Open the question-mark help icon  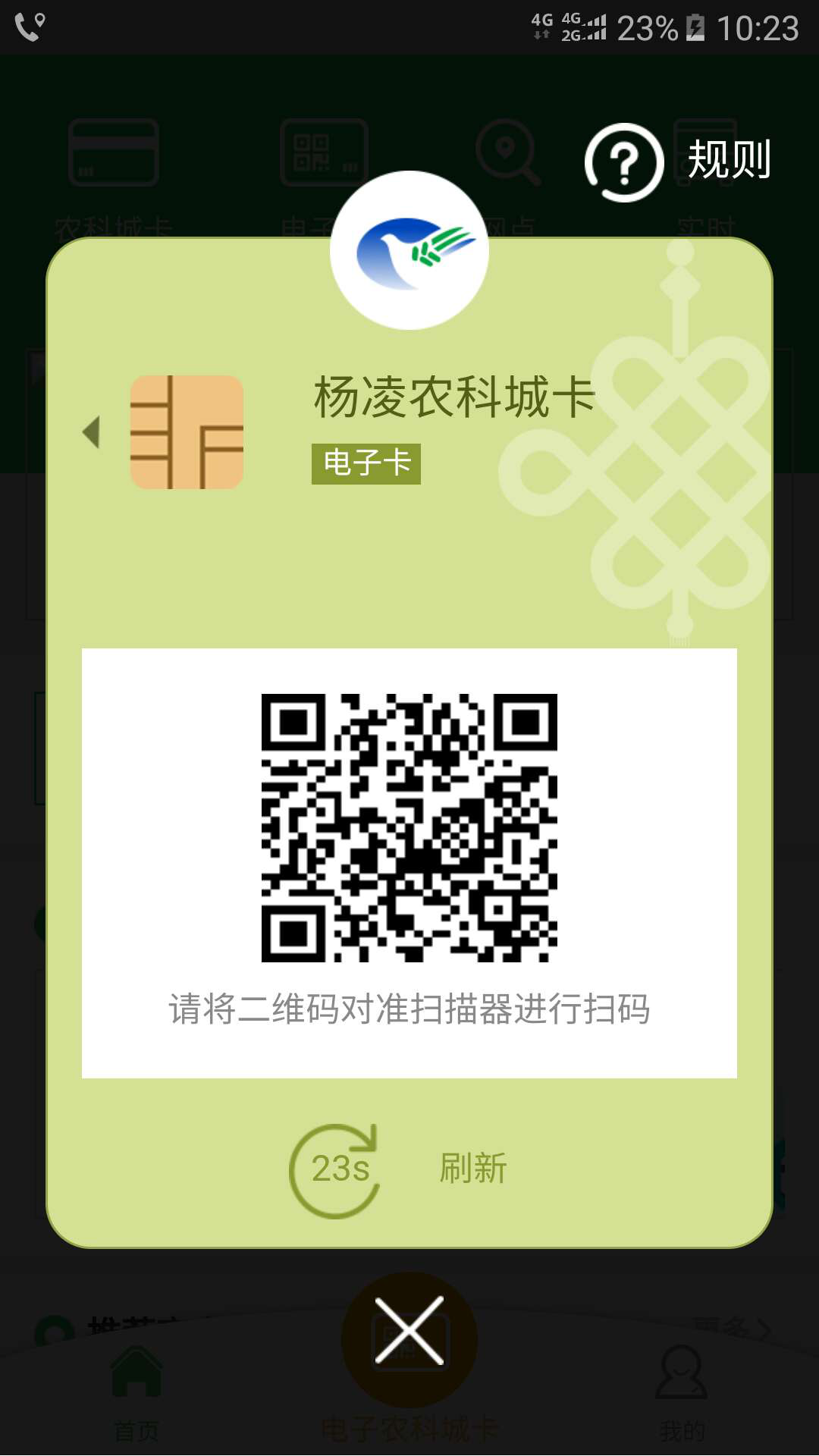point(623,162)
